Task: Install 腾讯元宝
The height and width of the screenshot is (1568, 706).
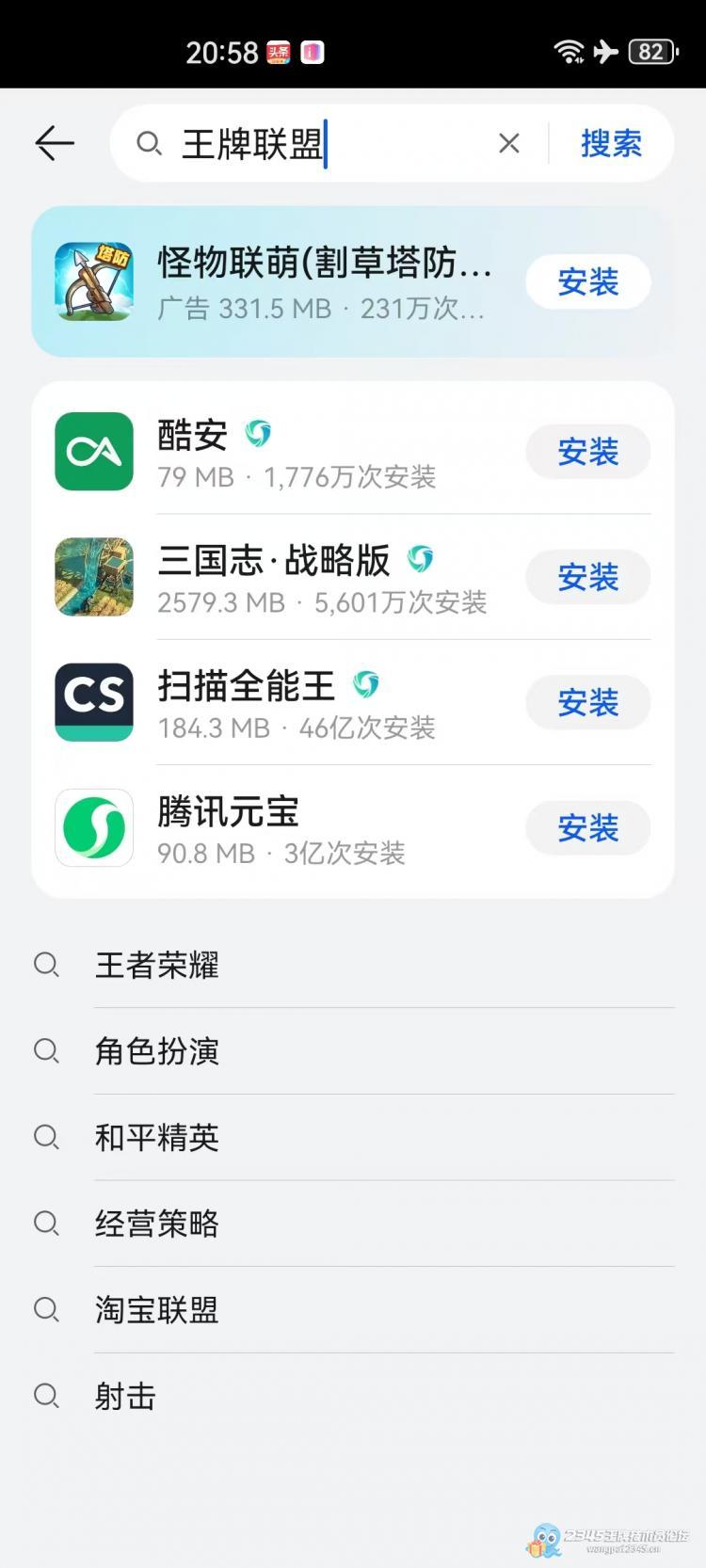Action: [587, 828]
